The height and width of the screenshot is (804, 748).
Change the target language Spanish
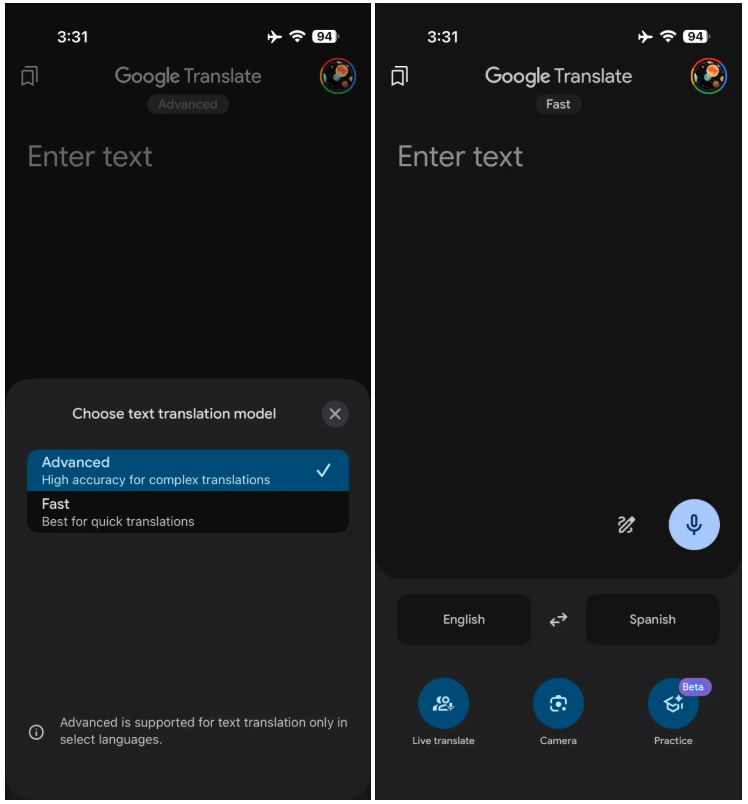[652, 620]
